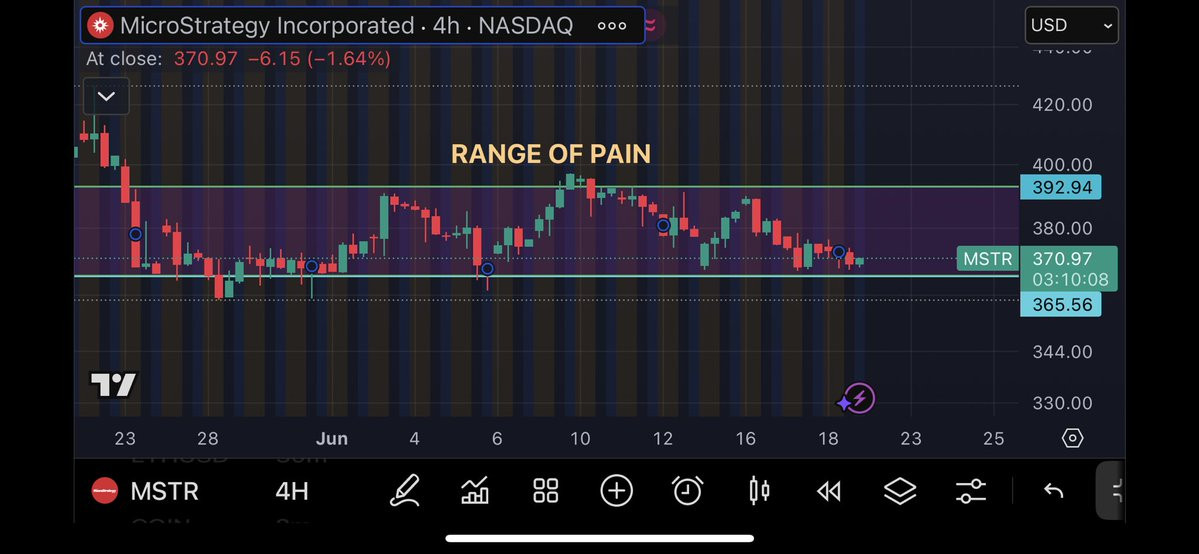Open the indicators menu
Viewport: 1199px width, 554px height.
475,490
